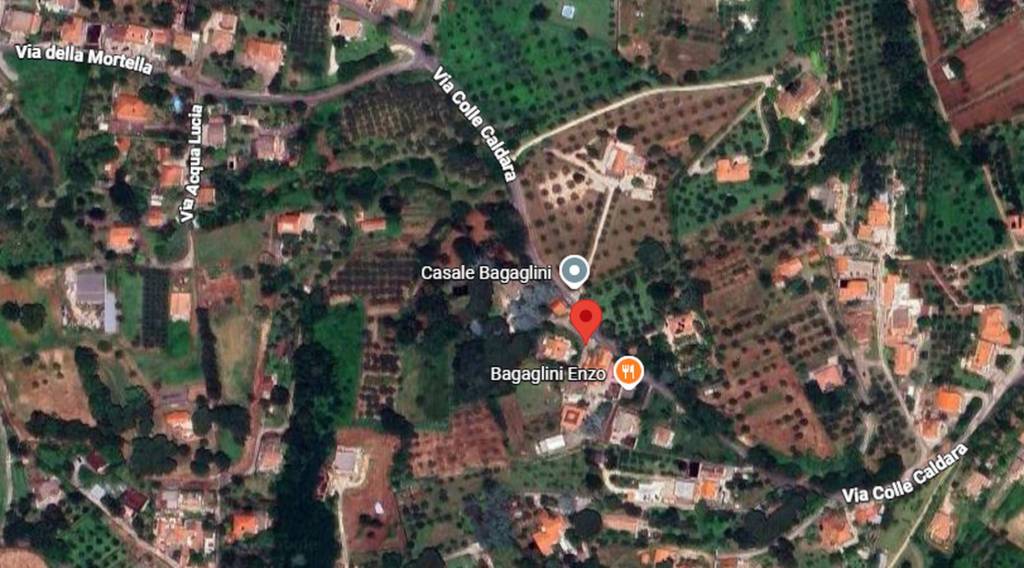Select the Bagaglini Enzo restaurant marker
The width and height of the screenshot is (1024, 568).
point(628,373)
